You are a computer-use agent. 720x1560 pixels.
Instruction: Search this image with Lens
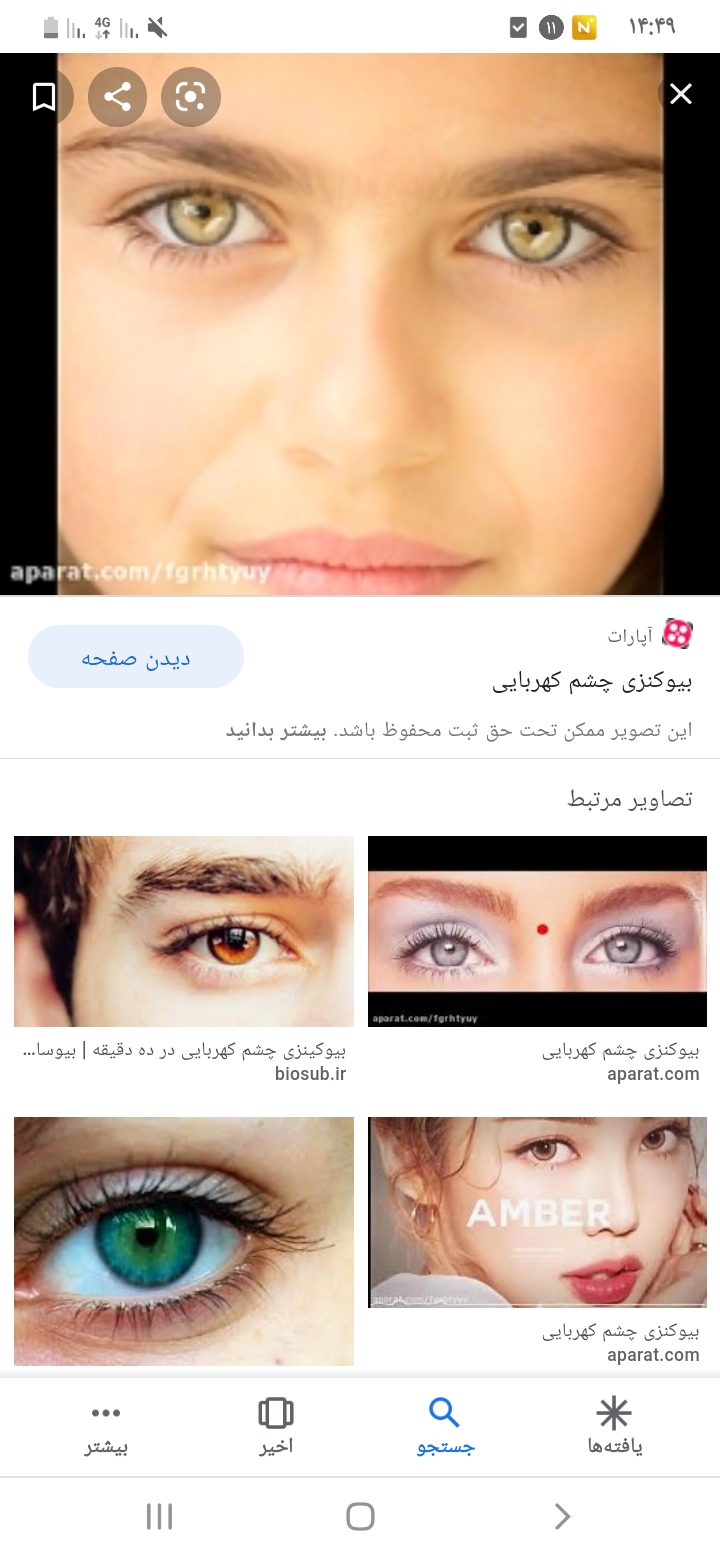(x=190, y=97)
